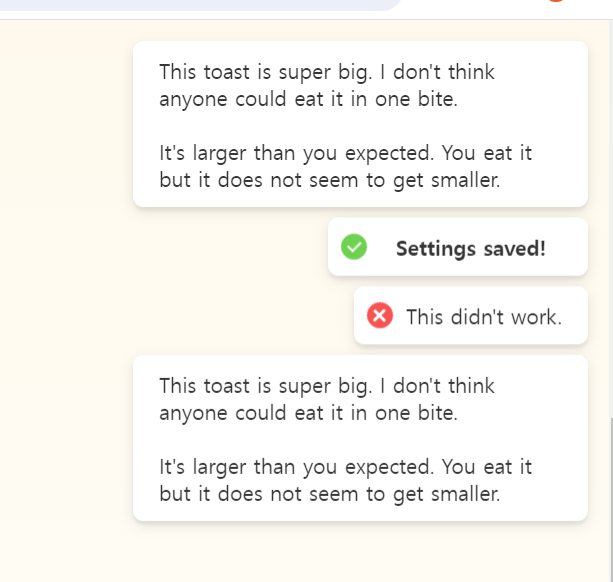The height and width of the screenshot is (582, 613).
Task: Dismiss the "This didn't work." toast
Action: pyautogui.click(x=471, y=316)
